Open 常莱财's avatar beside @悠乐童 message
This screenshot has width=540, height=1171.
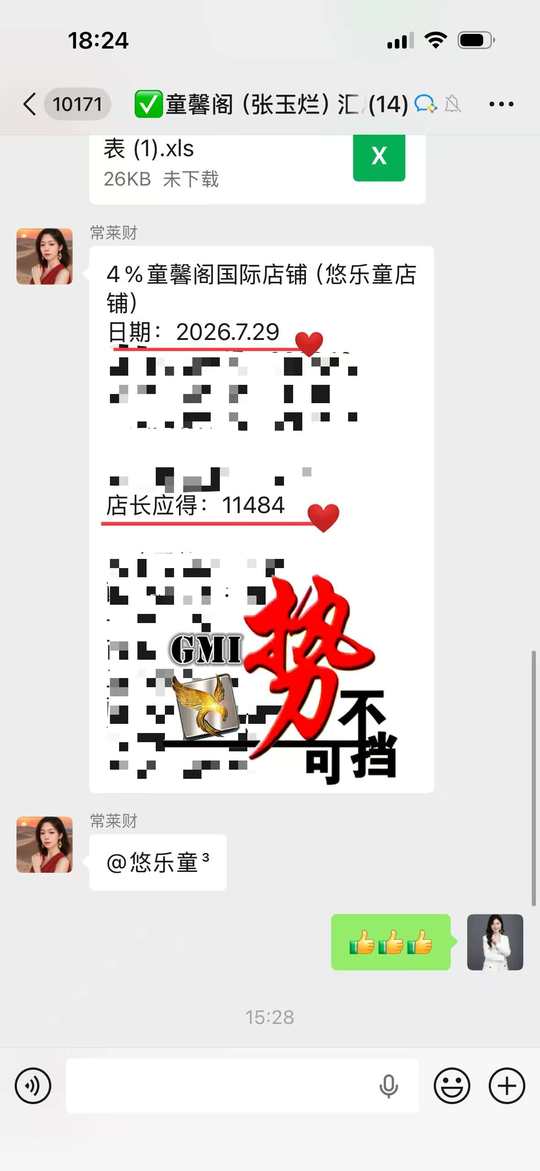[x=45, y=845]
